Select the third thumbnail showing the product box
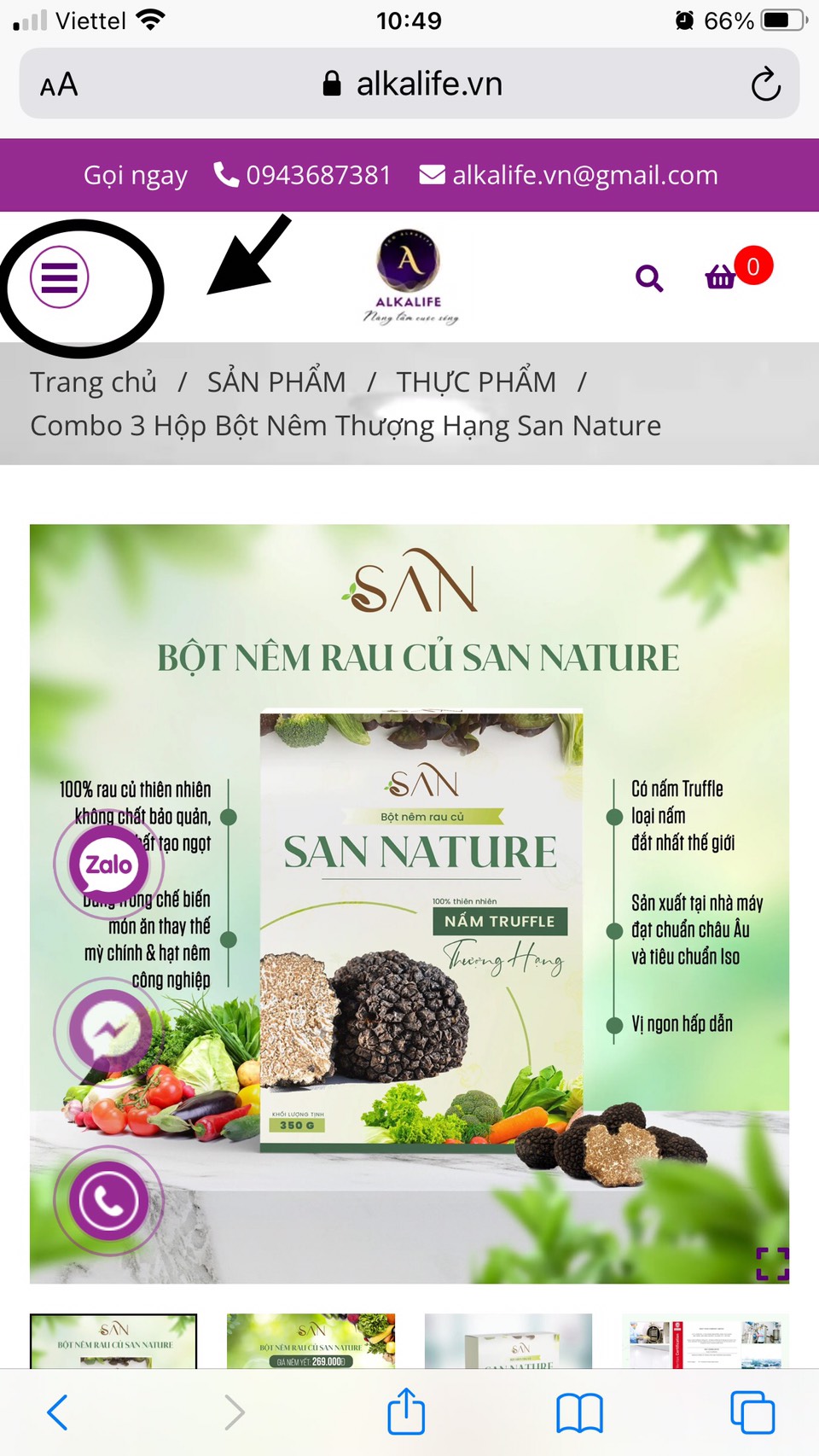This screenshot has width=819, height=1456. (508, 1341)
